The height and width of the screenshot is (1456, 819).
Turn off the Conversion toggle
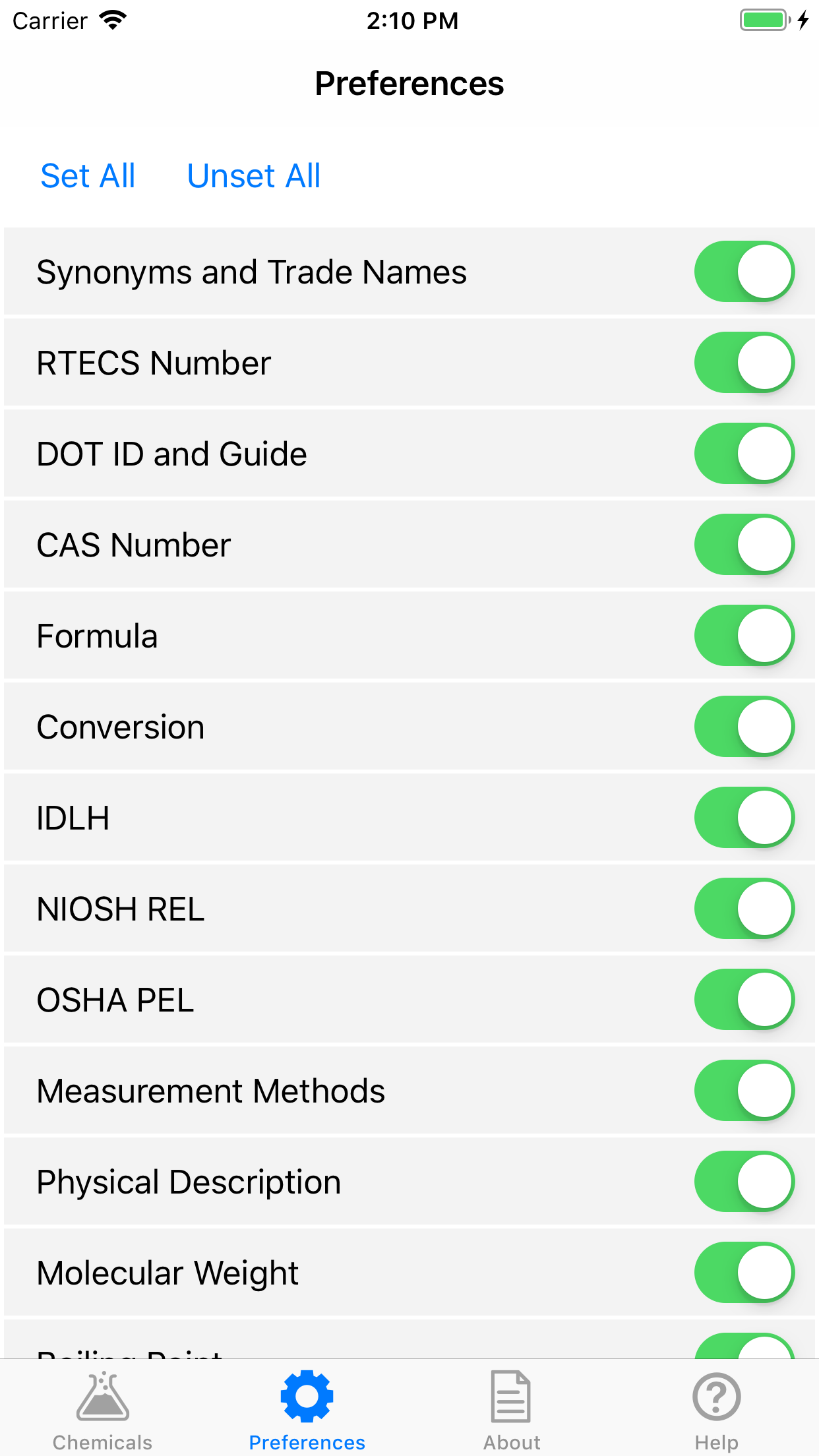(744, 726)
